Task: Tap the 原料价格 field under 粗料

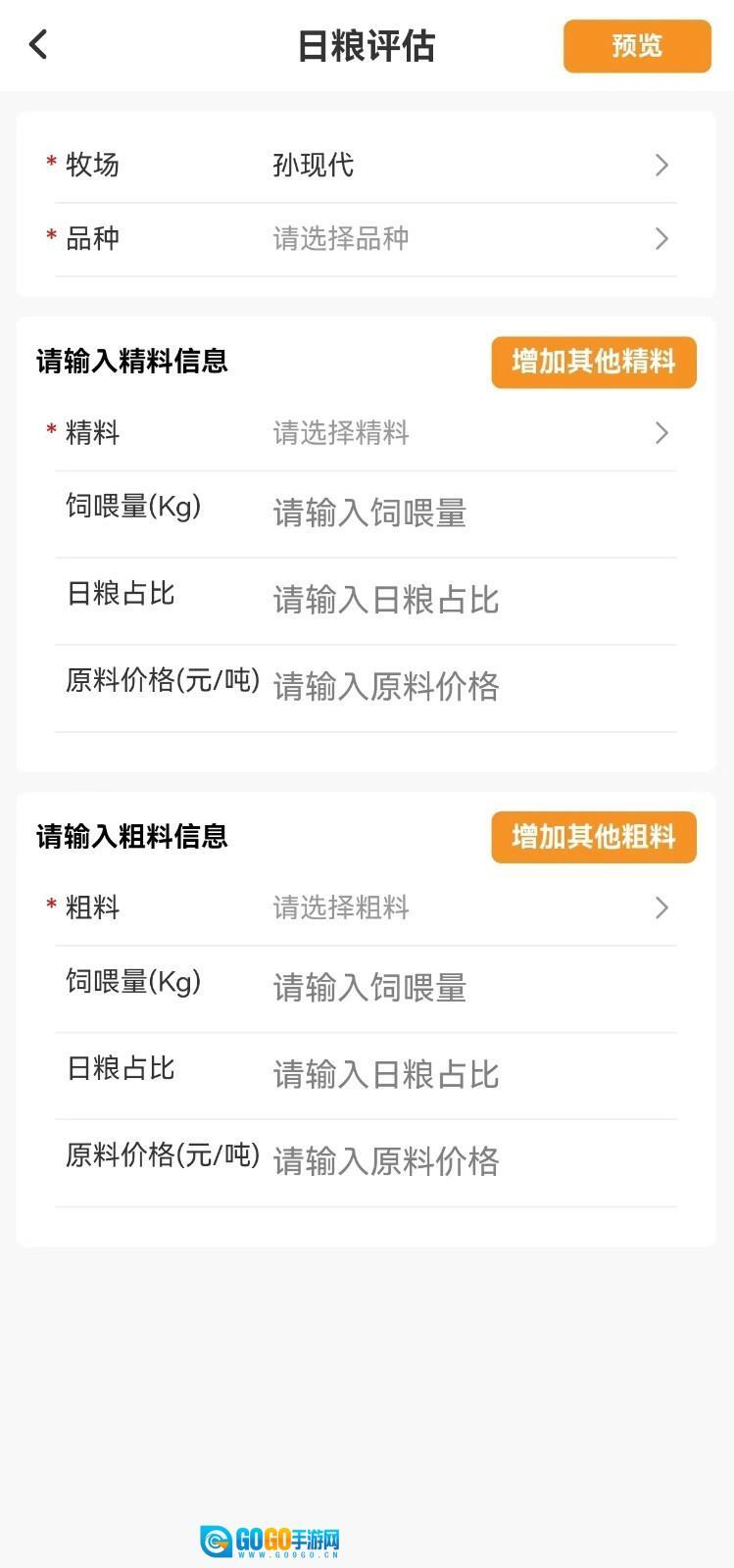Action: click(470, 1162)
